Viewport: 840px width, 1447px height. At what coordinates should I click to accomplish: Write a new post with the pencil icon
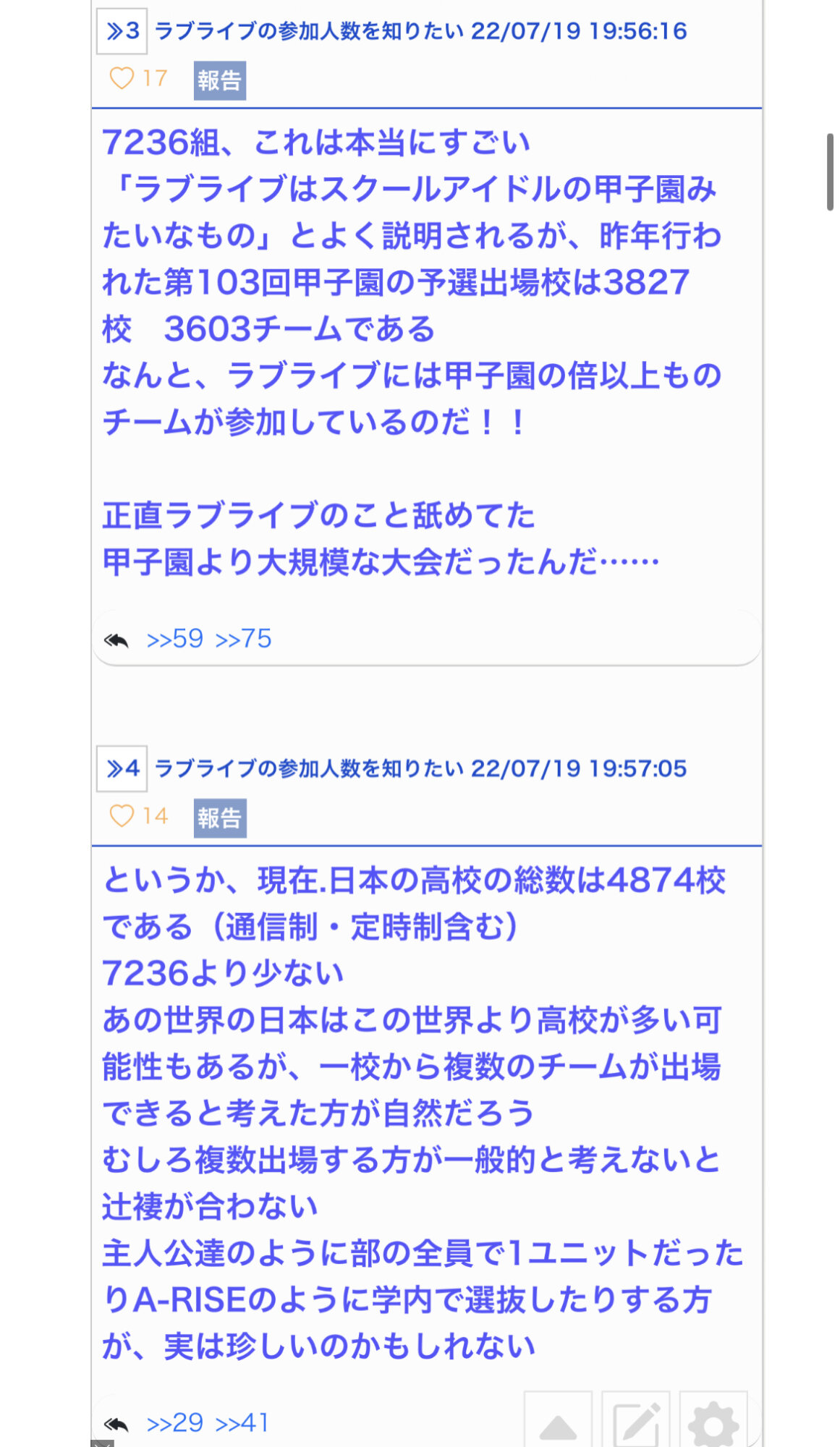coord(636,1420)
